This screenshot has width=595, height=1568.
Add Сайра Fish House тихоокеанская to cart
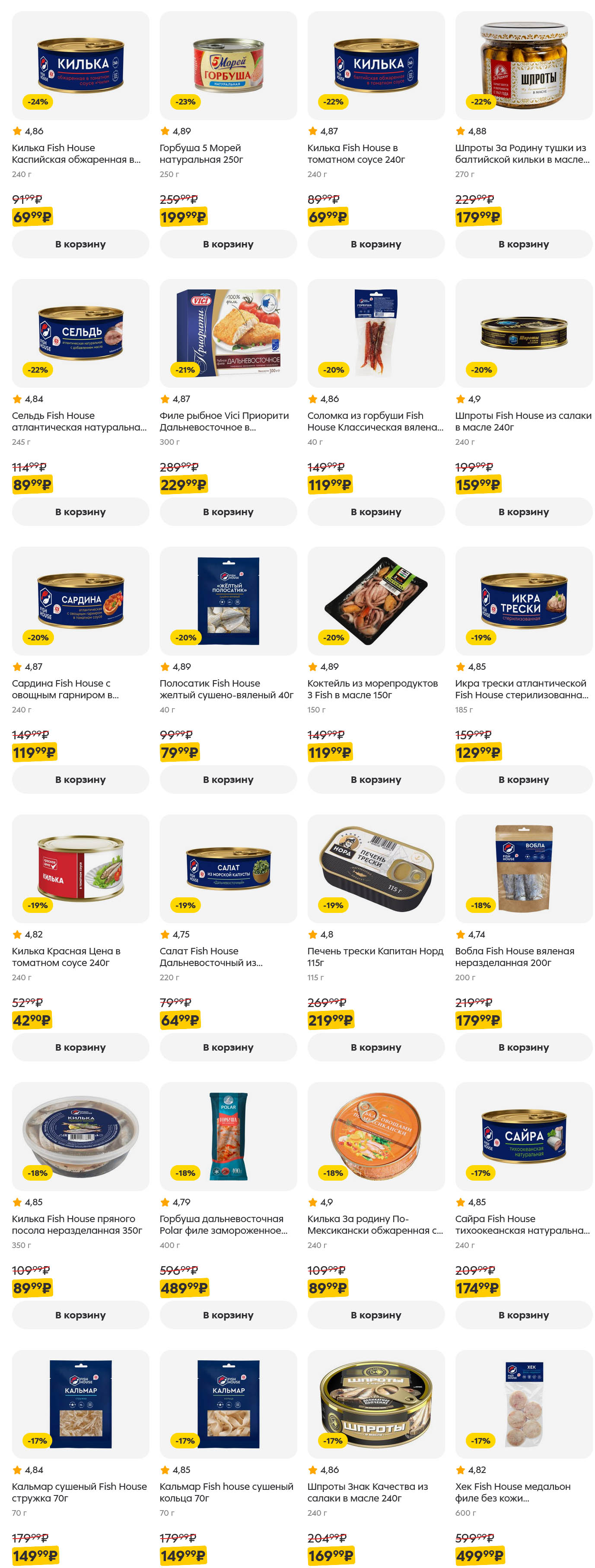click(x=523, y=1315)
